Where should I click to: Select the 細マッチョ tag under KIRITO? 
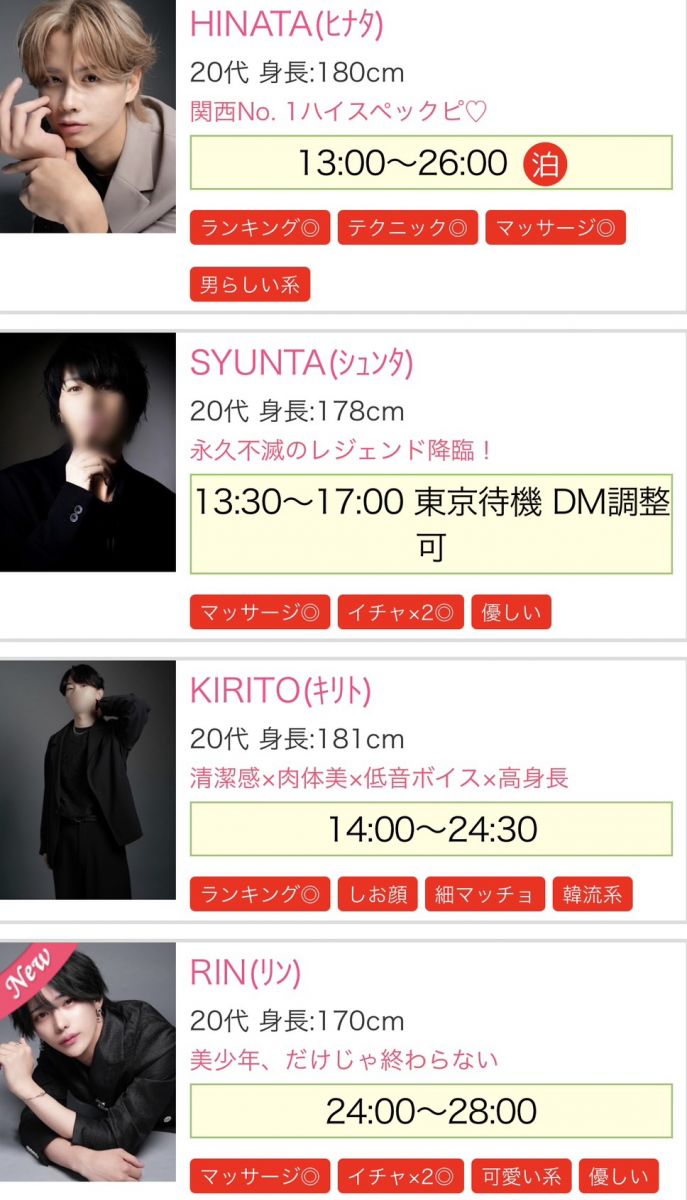tap(485, 894)
